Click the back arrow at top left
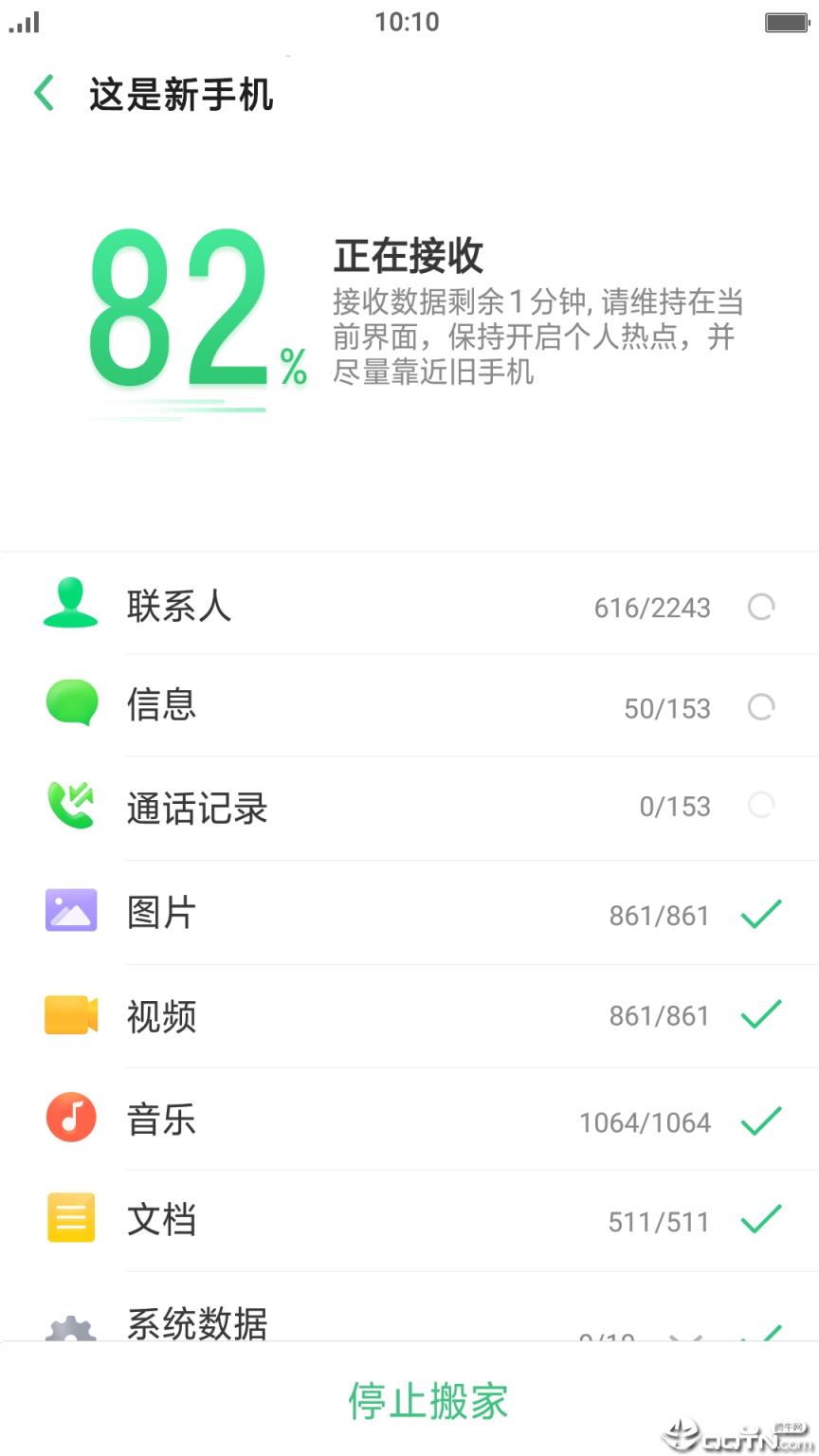 tap(42, 92)
